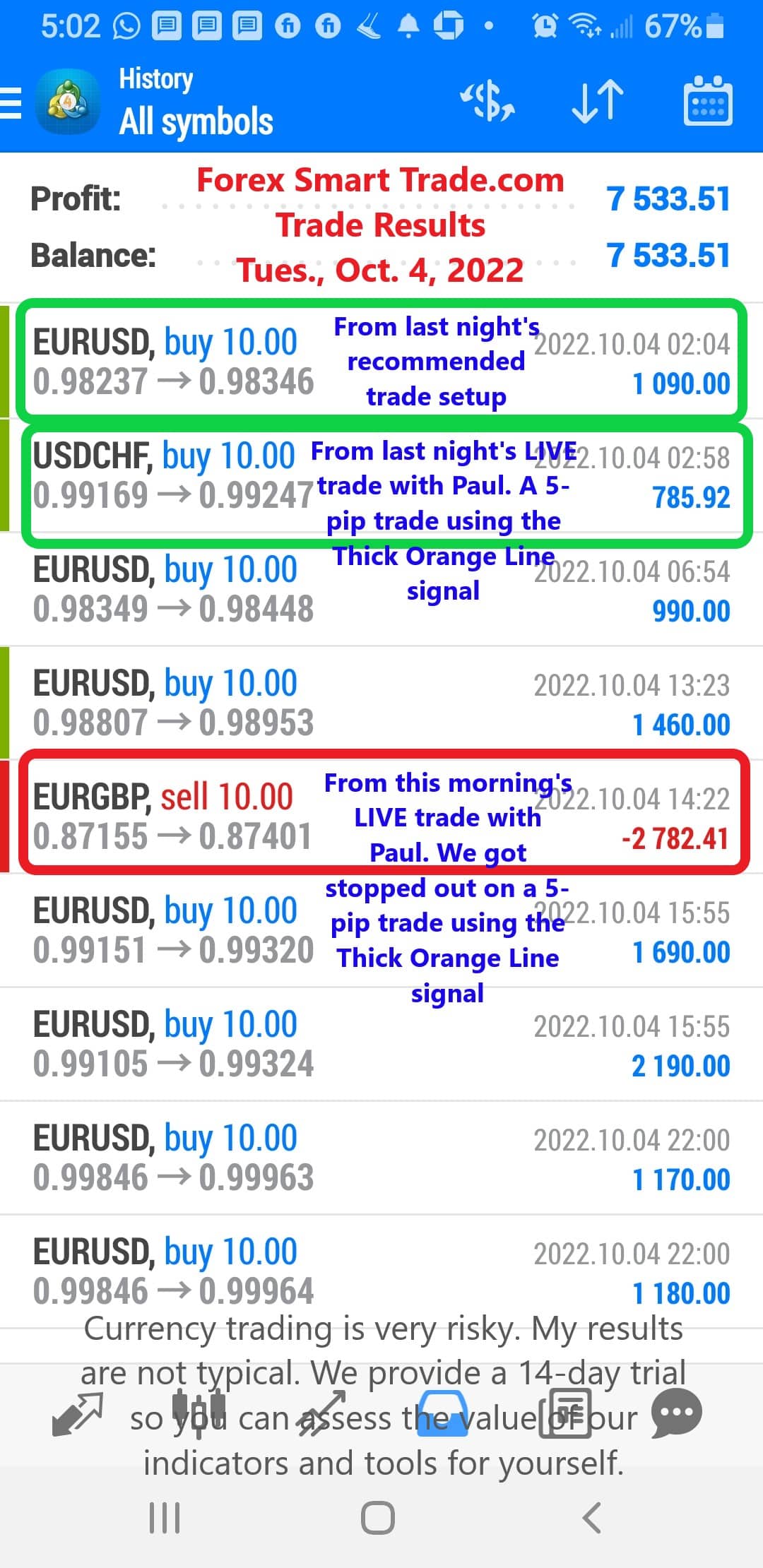
Task: Open the EURUSD trade with 1 460.00 profit
Action: 381,703
